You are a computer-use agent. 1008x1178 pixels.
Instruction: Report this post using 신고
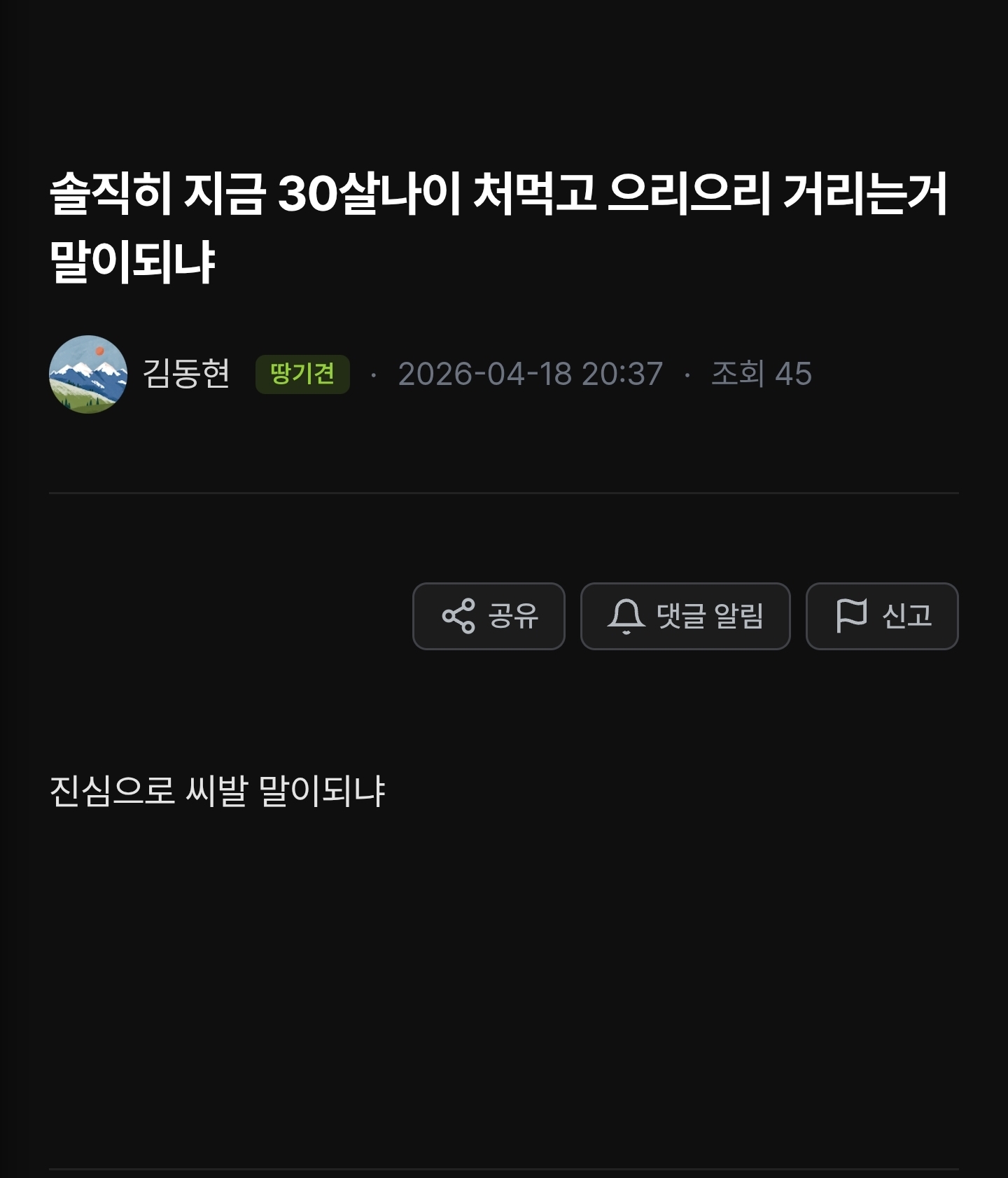pyautogui.click(x=882, y=616)
